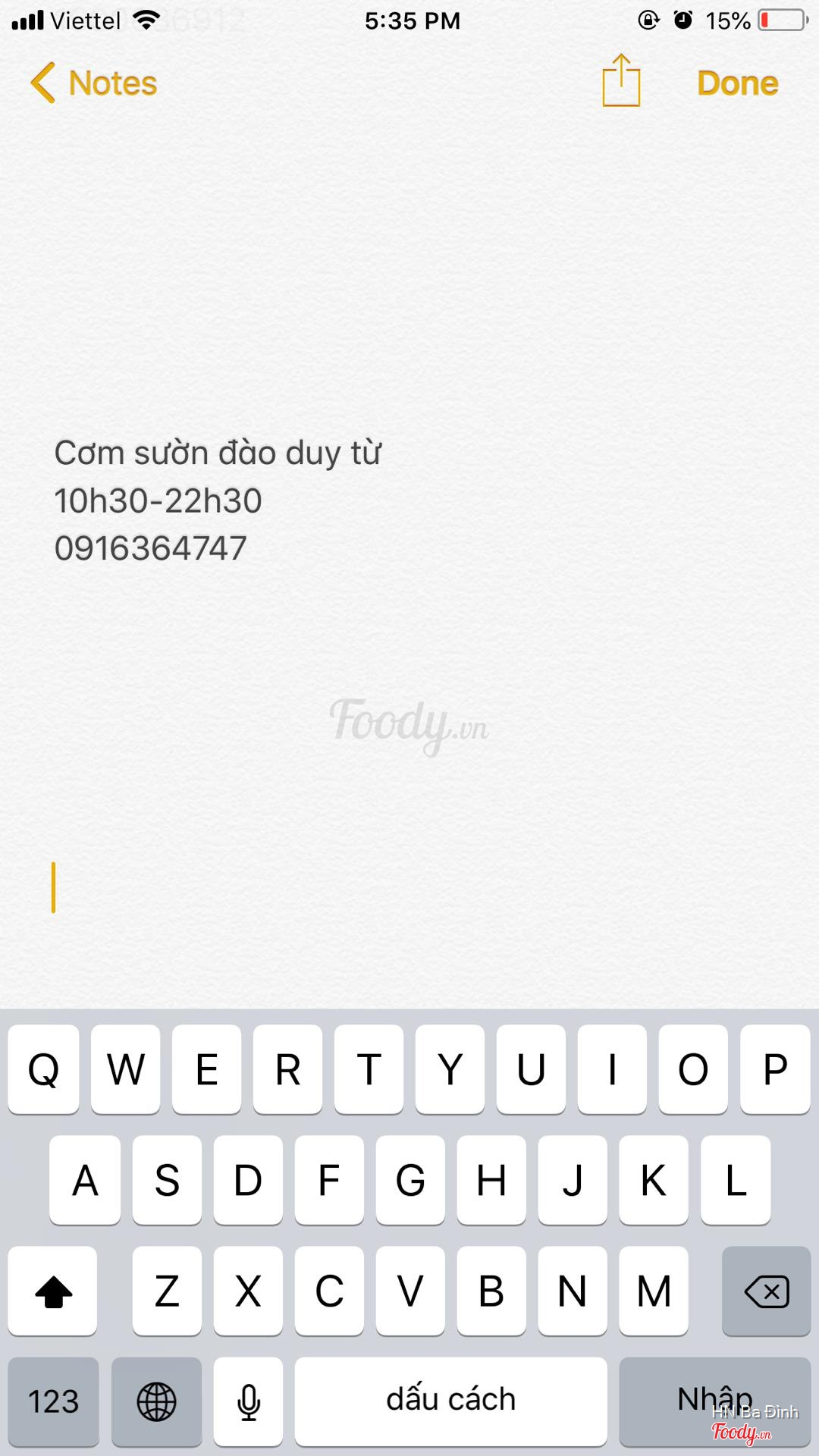Start dictation with the microphone key
Image resolution: width=819 pixels, height=1456 pixels.
(x=248, y=1401)
